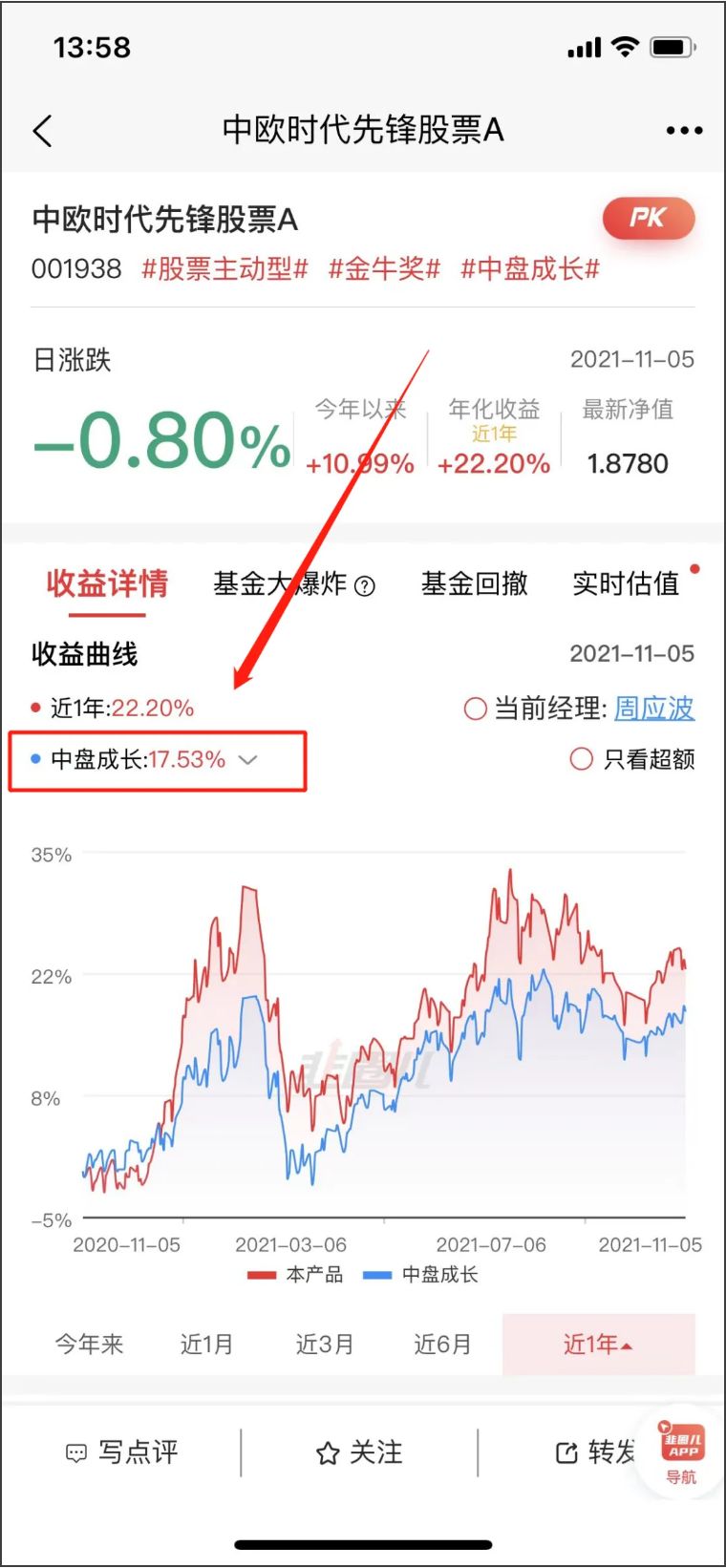Viewport: 726px width, 1568px height.
Task: Show the 近3月 period chart
Action: click(x=324, y=1345)
